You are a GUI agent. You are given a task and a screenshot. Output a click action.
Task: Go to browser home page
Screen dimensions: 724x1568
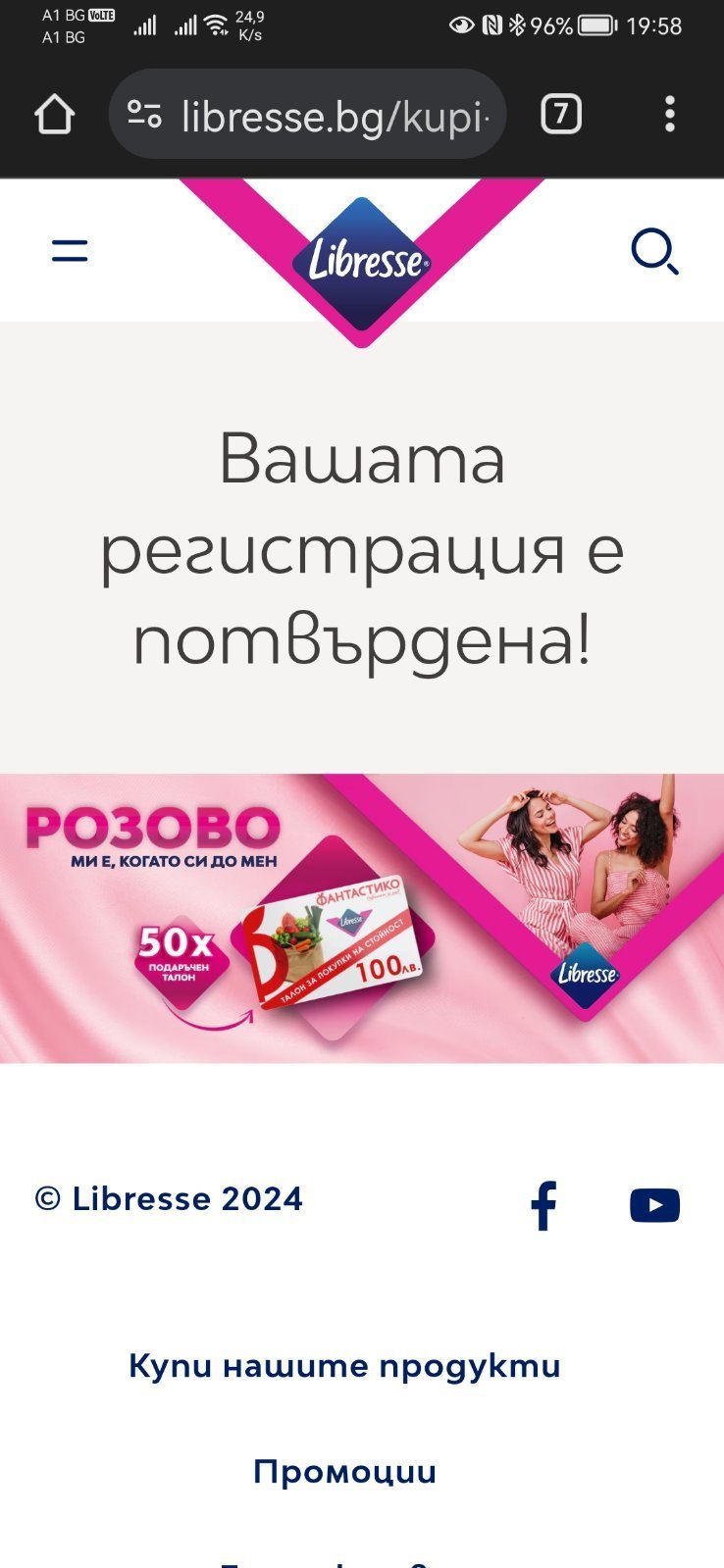55,115
